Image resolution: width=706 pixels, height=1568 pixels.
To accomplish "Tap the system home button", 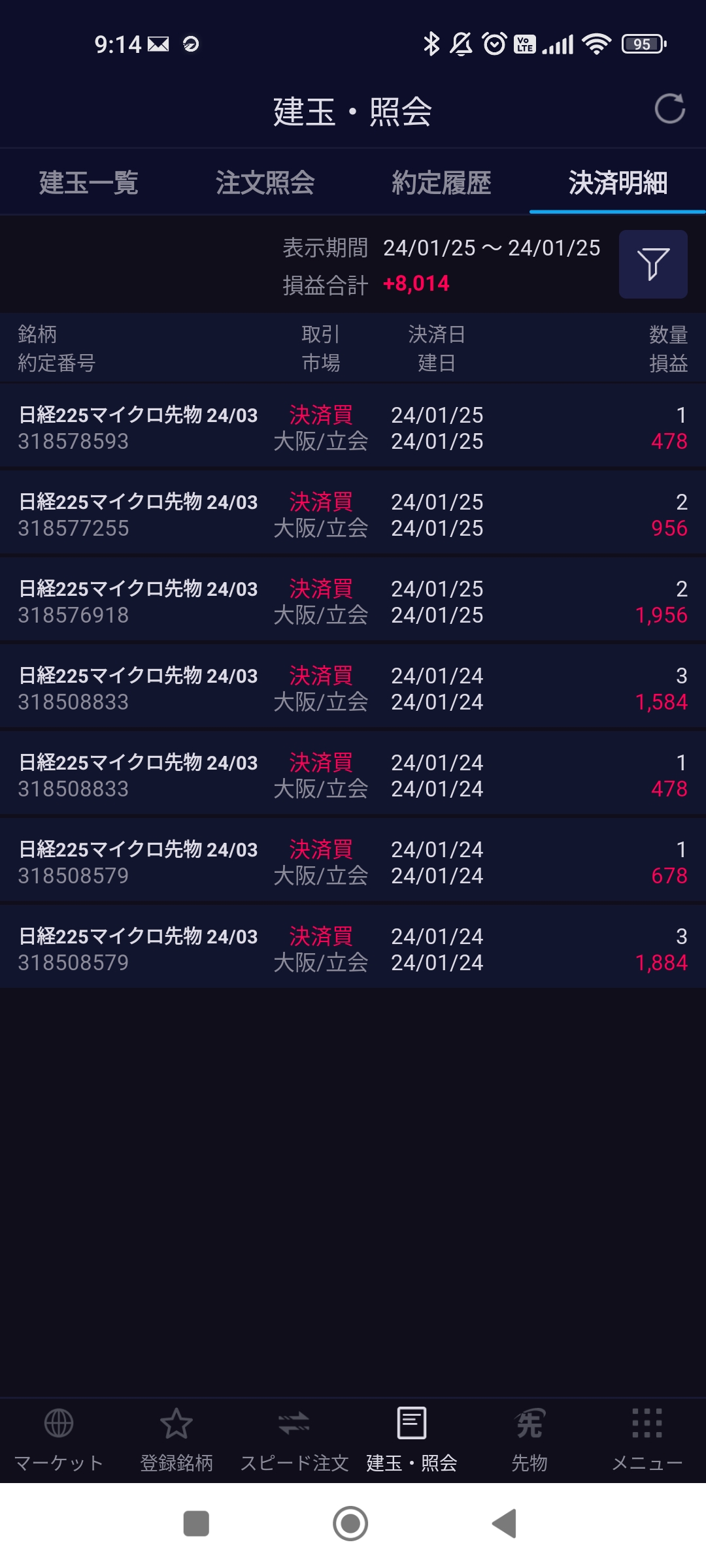I will (x=351, y=1524).
